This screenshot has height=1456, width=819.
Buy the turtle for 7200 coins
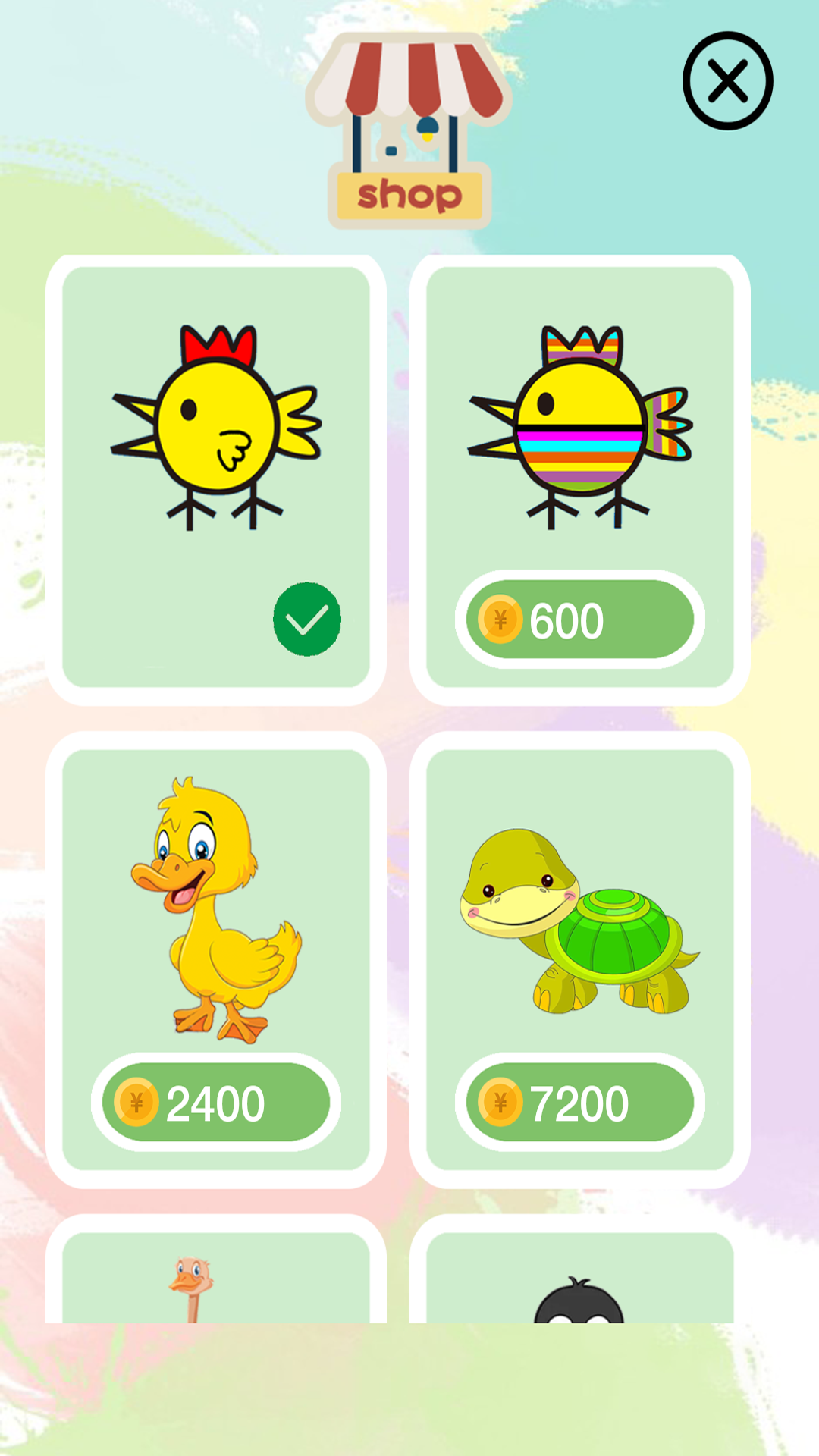pos(580,1102)
